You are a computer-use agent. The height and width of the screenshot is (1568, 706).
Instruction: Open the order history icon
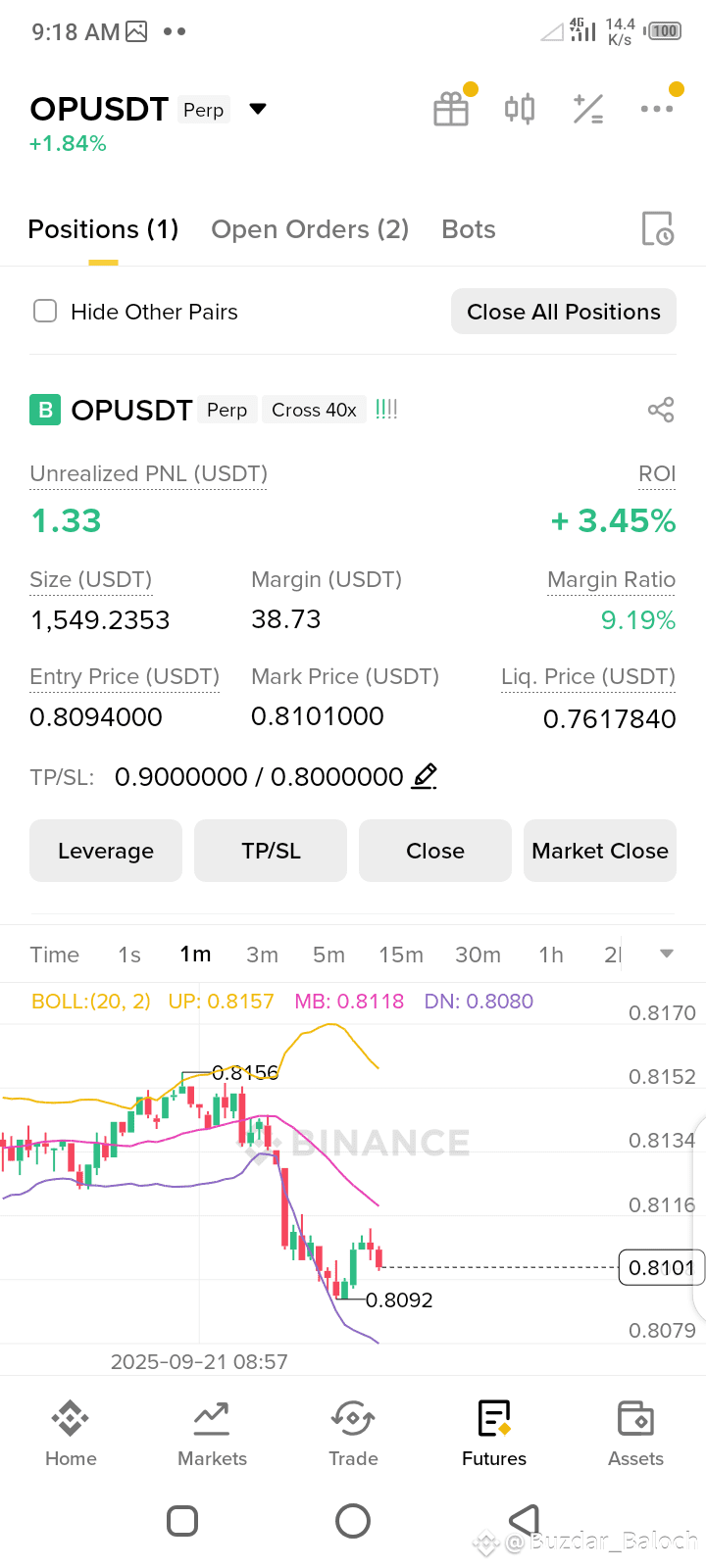point(657,228)
